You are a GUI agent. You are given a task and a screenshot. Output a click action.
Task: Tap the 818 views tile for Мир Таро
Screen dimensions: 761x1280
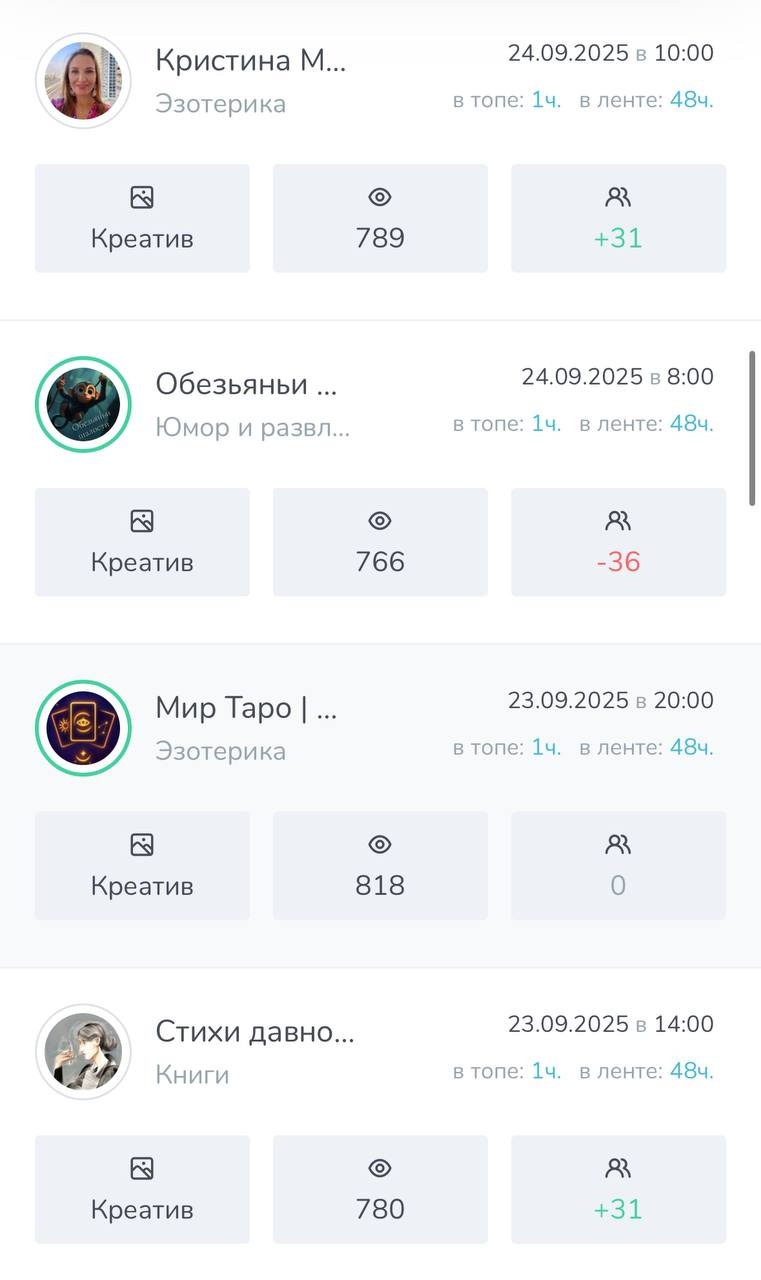(x=380, y=865)
